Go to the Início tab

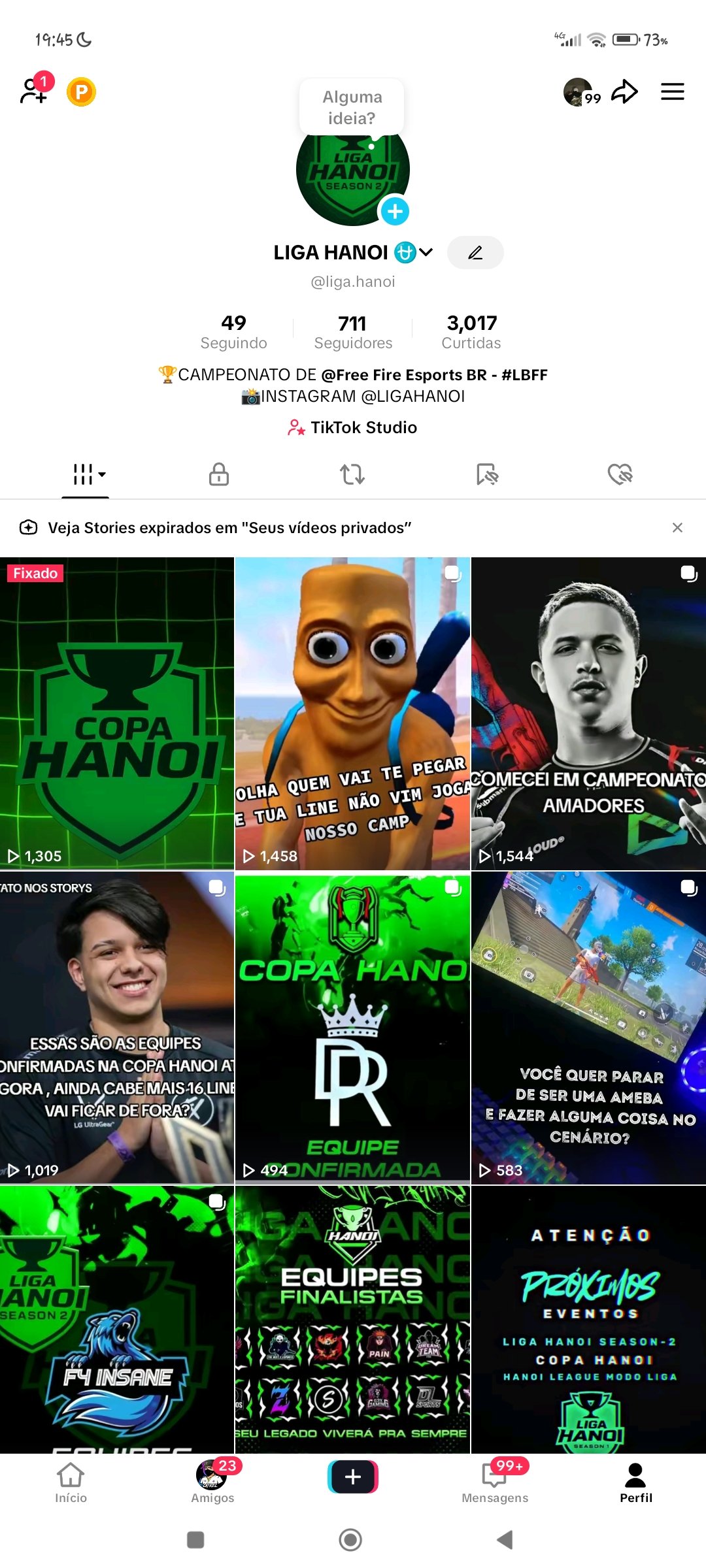71,1483
